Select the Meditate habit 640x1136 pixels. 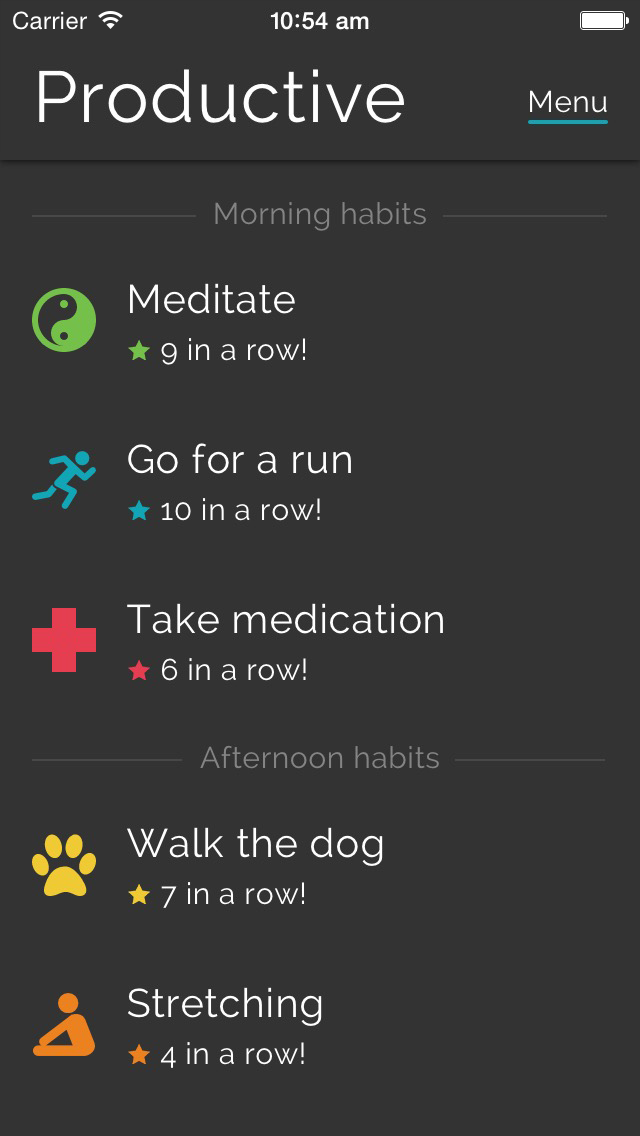point(320,321)
